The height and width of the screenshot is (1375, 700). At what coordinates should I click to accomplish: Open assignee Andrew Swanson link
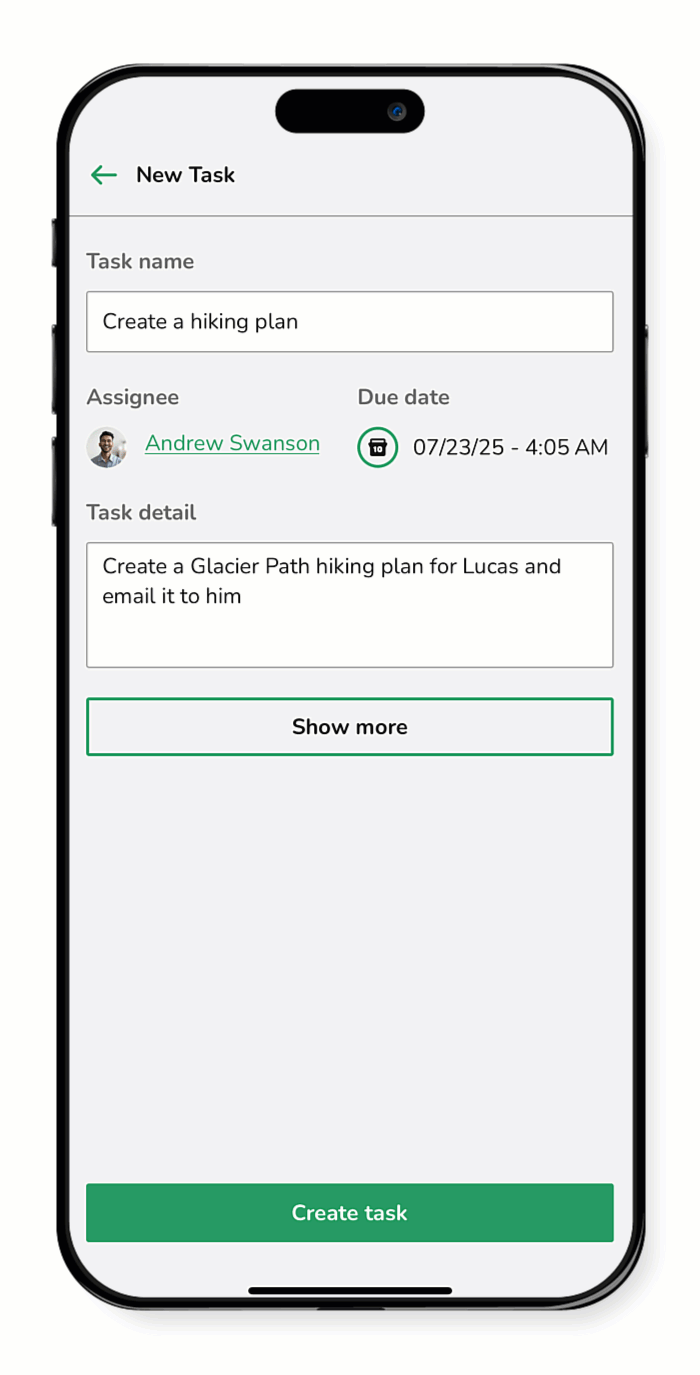pos(232,444)
